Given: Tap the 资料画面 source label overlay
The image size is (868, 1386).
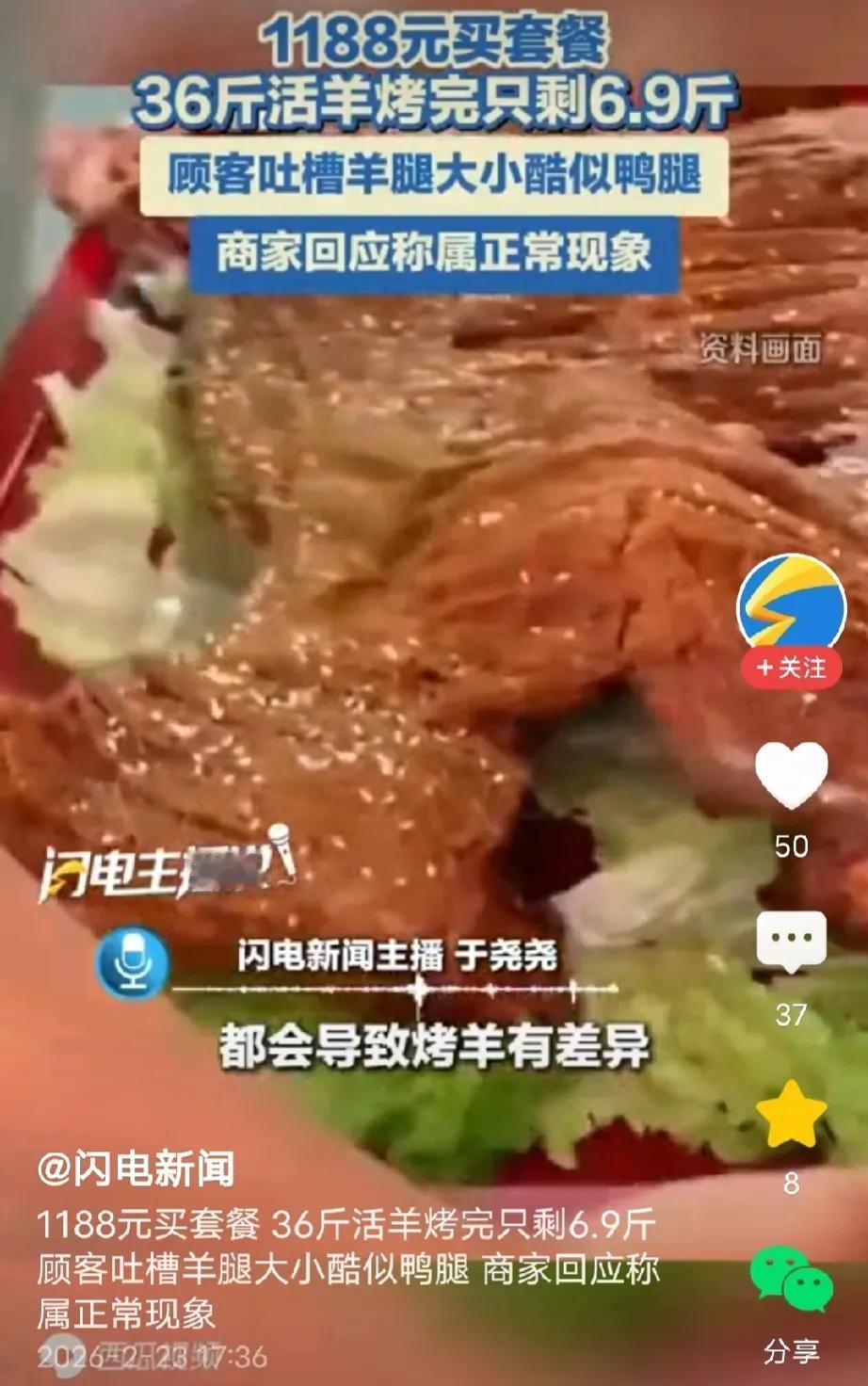Looking at the screenshot, I should click(760, 345).
